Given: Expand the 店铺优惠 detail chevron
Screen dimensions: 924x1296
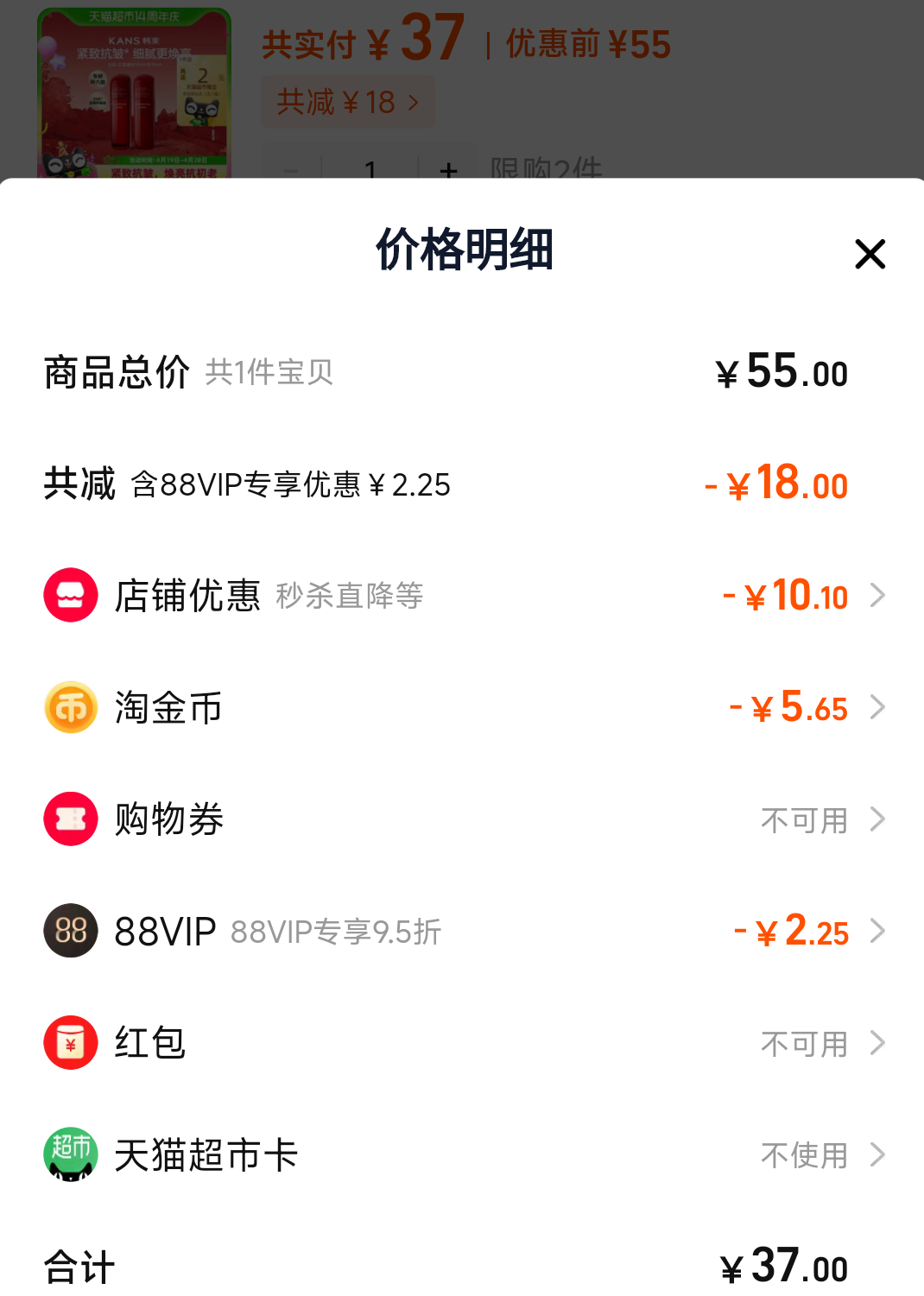Looking at the screenshot, I should [879, 594].
